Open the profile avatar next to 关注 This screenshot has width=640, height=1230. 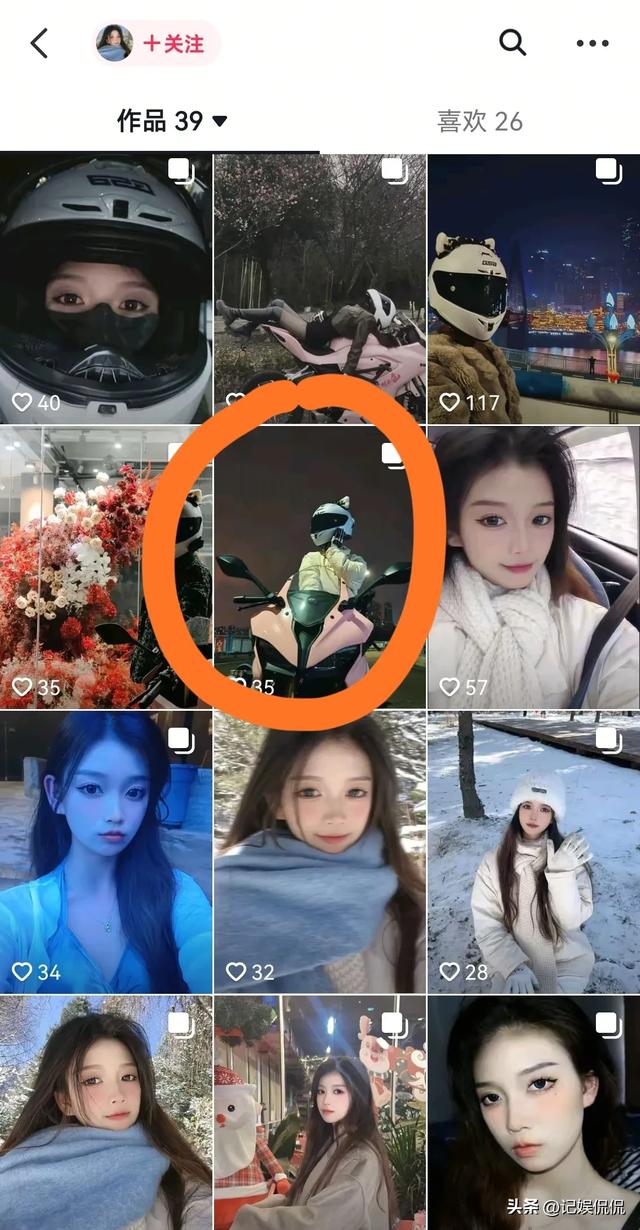pos(114,44)
